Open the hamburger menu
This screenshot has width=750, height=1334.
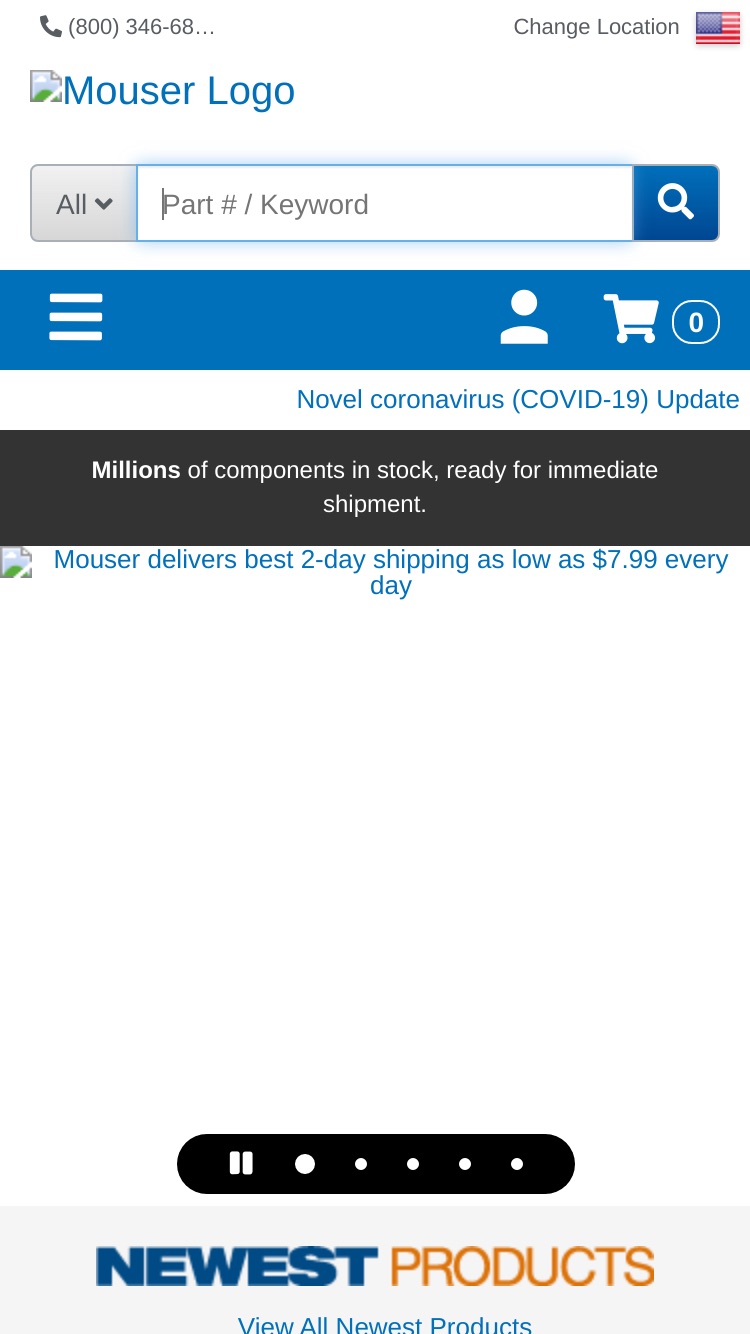76,318
